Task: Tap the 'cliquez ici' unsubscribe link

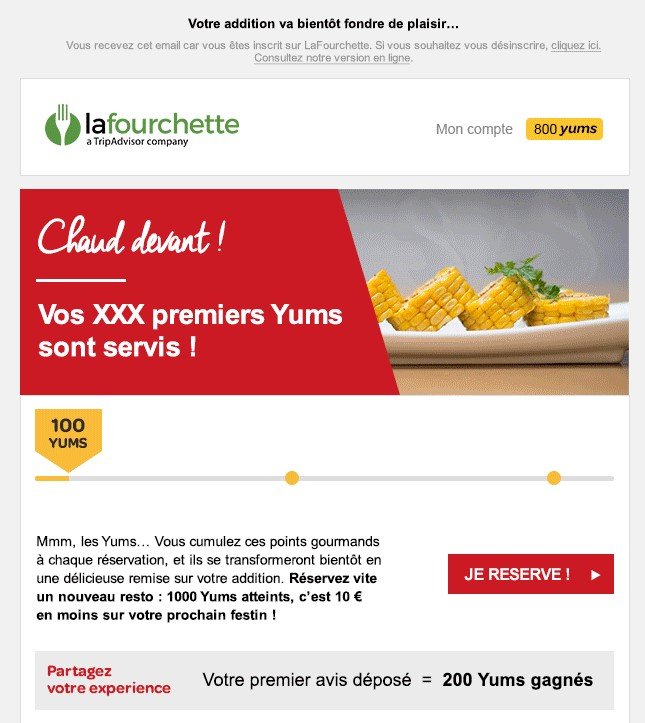Action: [575, 46]
